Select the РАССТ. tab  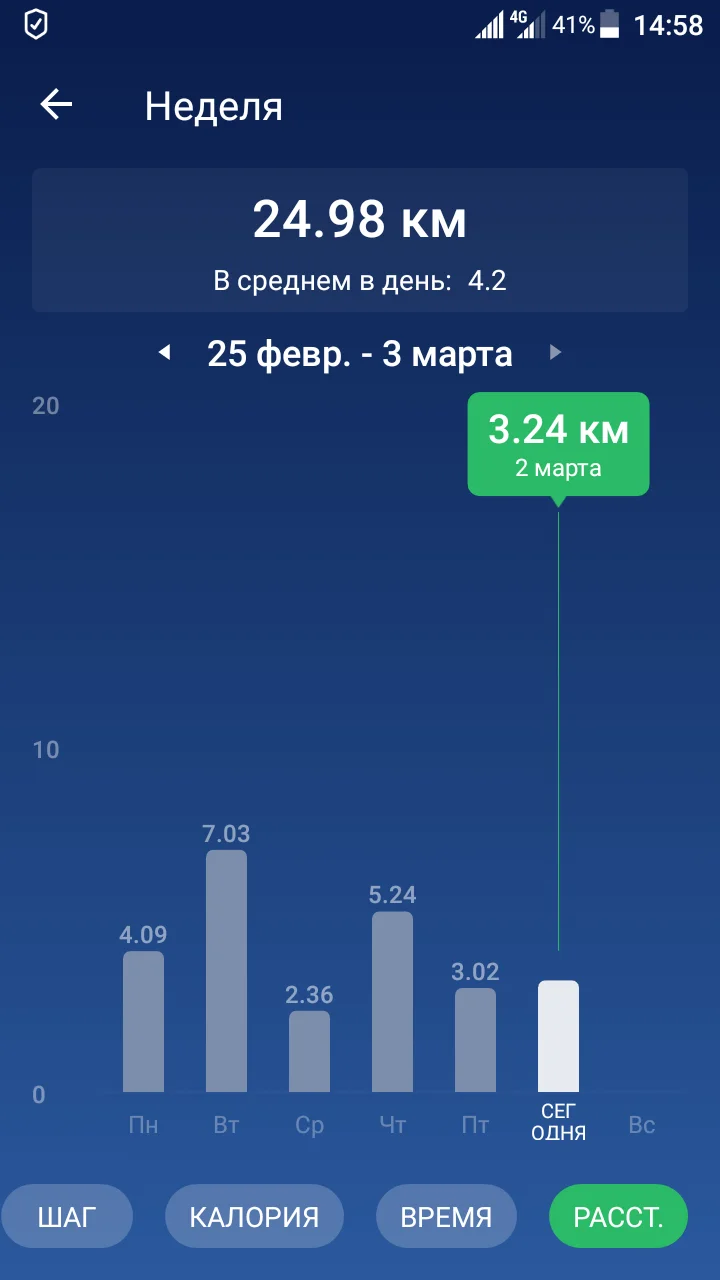pos(618,1216)
